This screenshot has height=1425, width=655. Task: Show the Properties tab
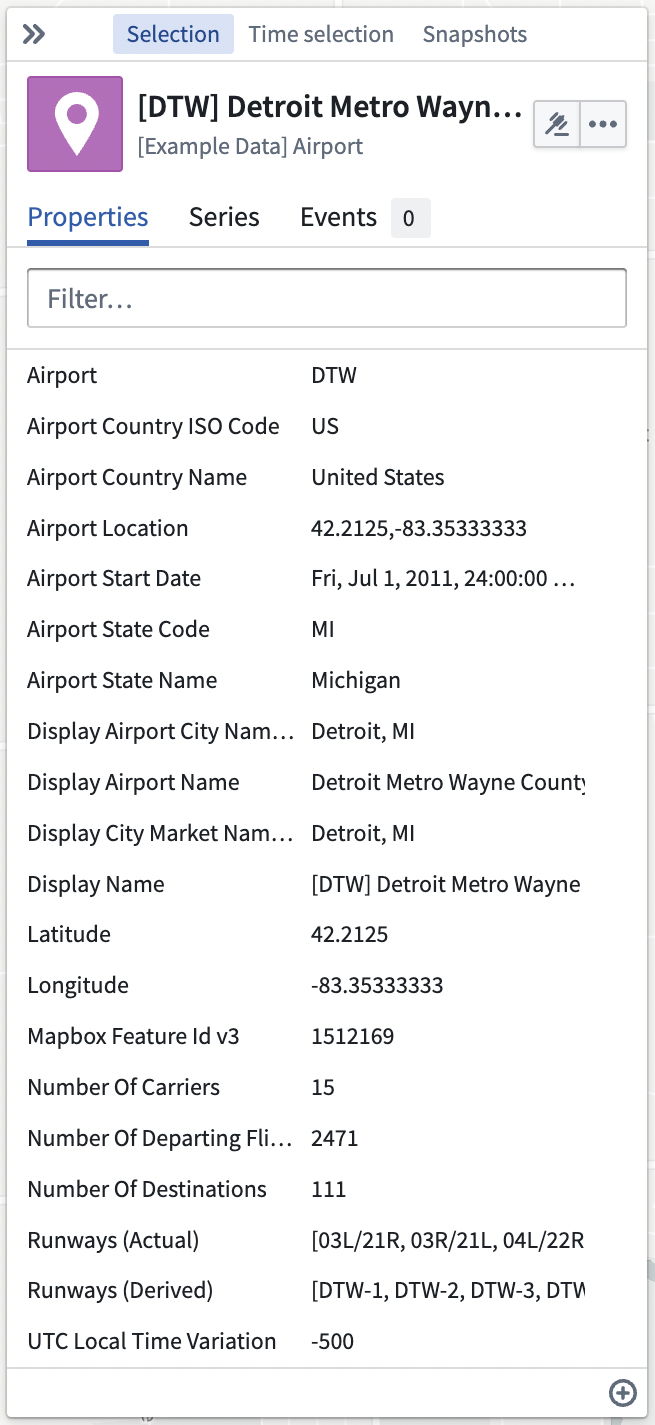88,217
